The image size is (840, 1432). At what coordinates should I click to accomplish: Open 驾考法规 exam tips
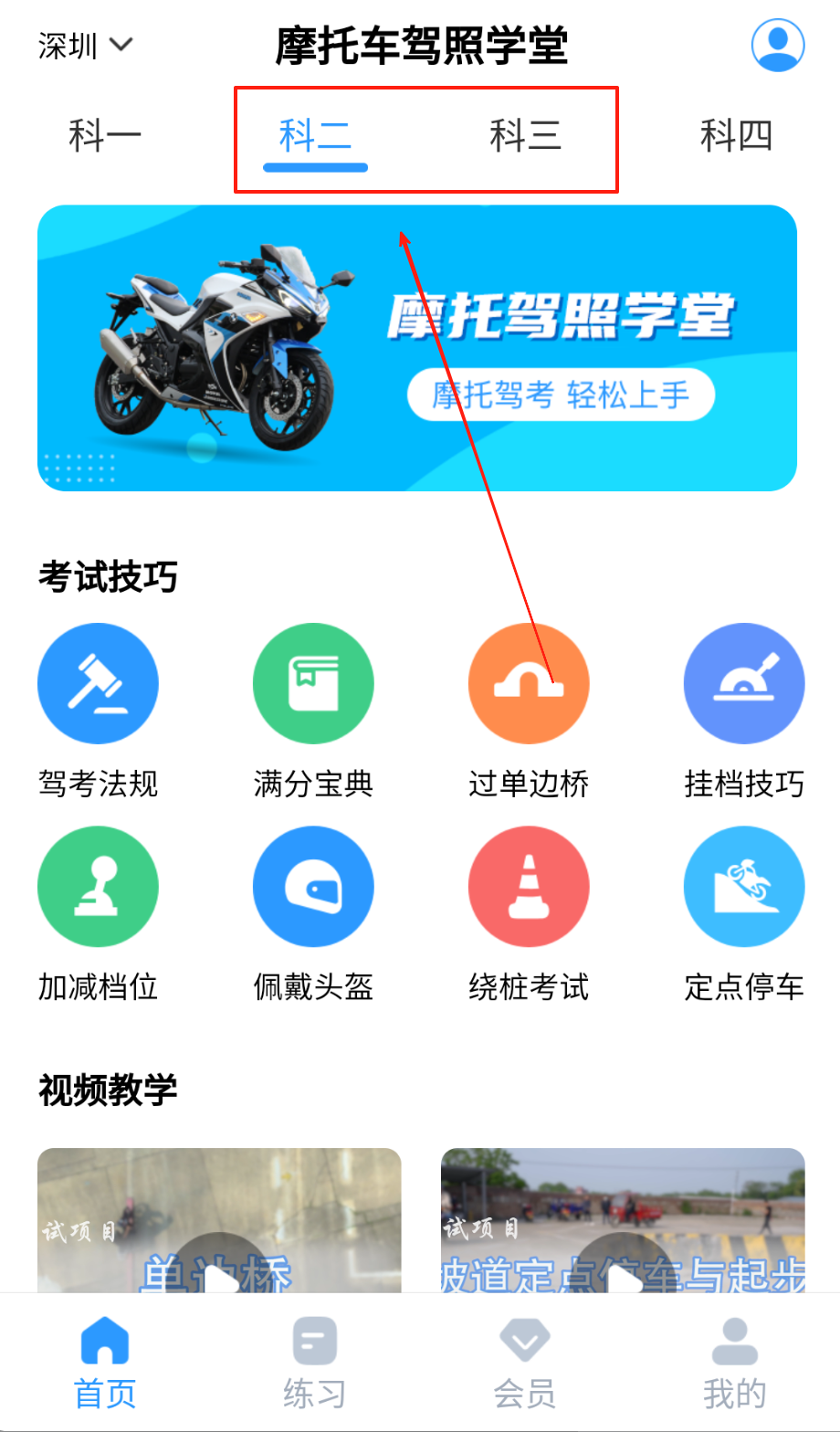(98, 684)
